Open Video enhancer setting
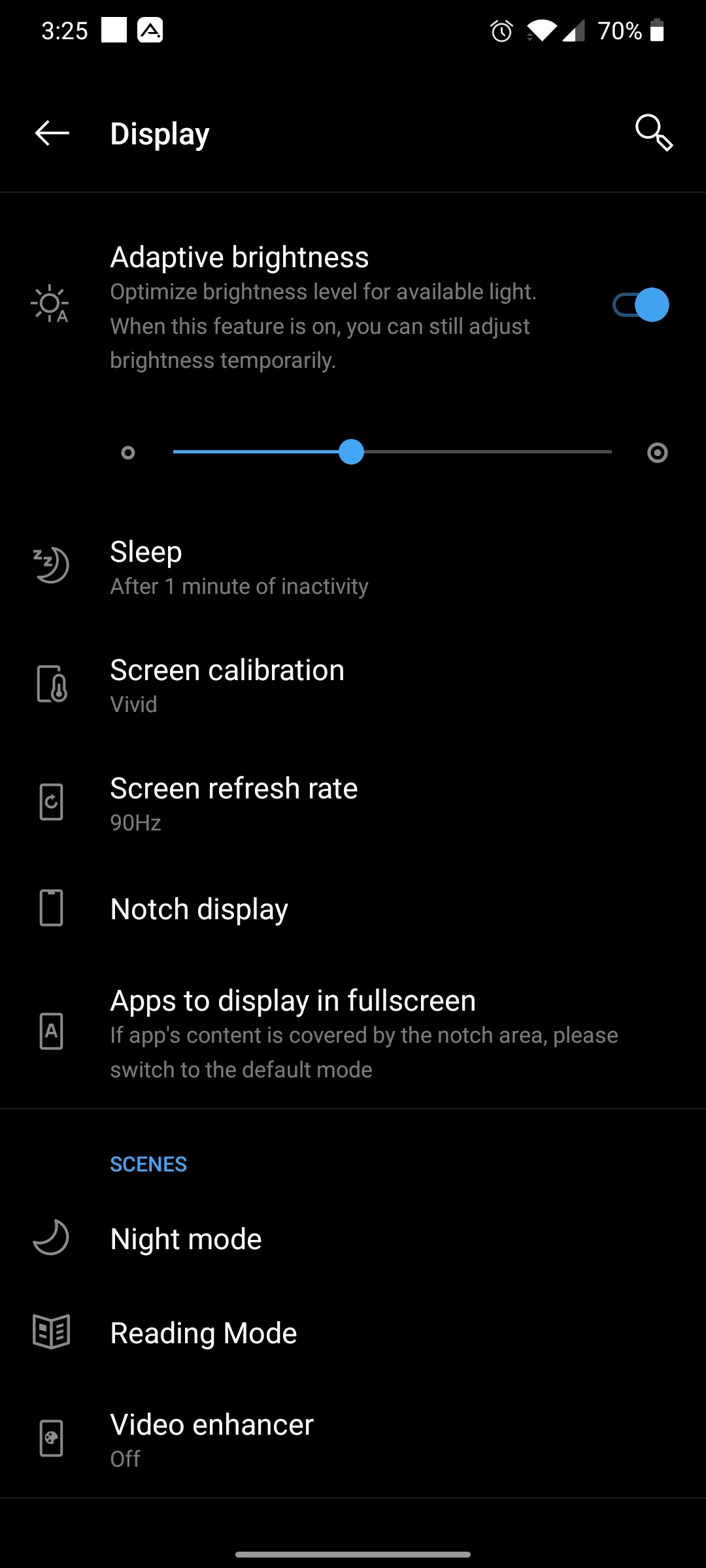Screen dimensions: 706x1568 pyautogui.click(x=353, y=1439)
